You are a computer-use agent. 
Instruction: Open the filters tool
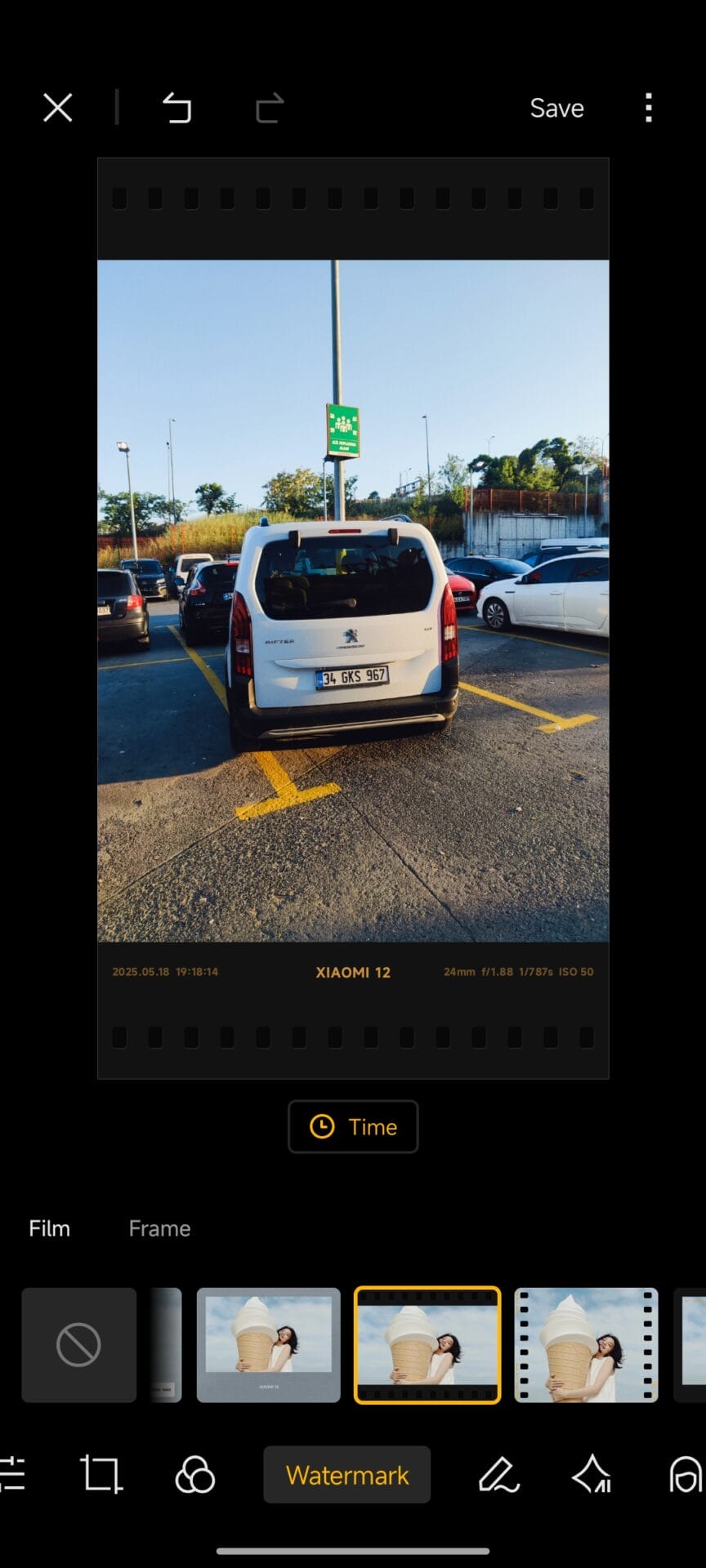click(194, 1475)
